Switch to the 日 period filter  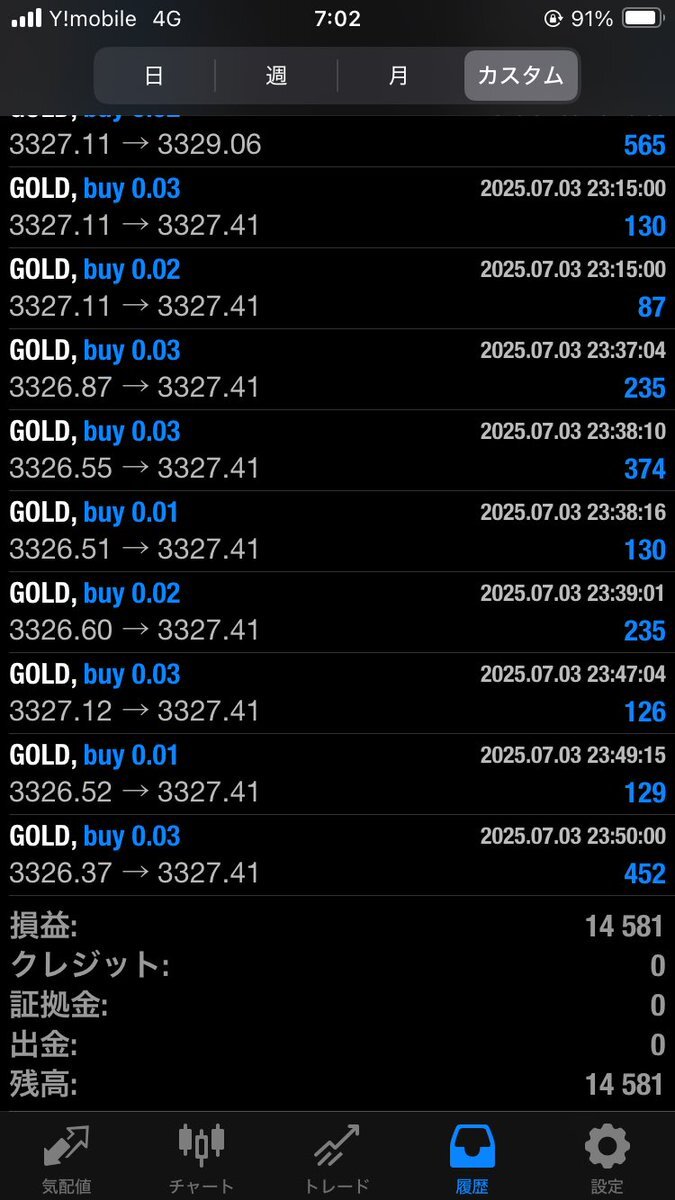point(154,76)
